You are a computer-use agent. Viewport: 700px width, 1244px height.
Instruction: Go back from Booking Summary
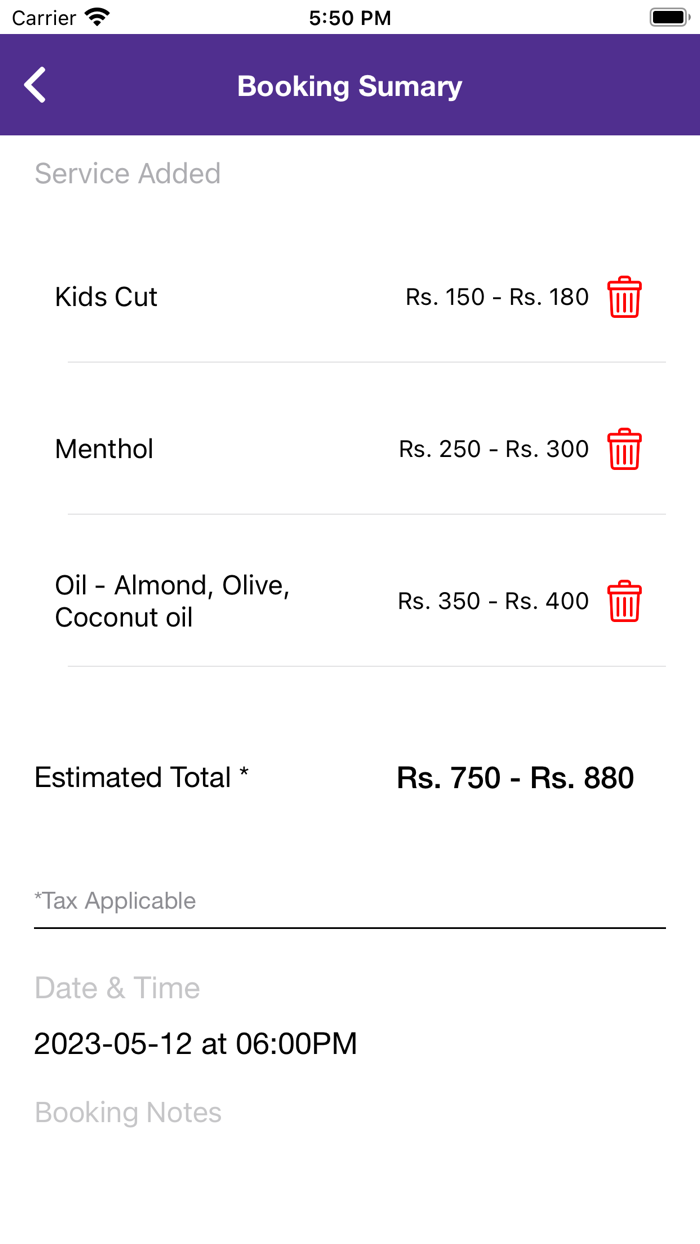(x=36, y=86)
